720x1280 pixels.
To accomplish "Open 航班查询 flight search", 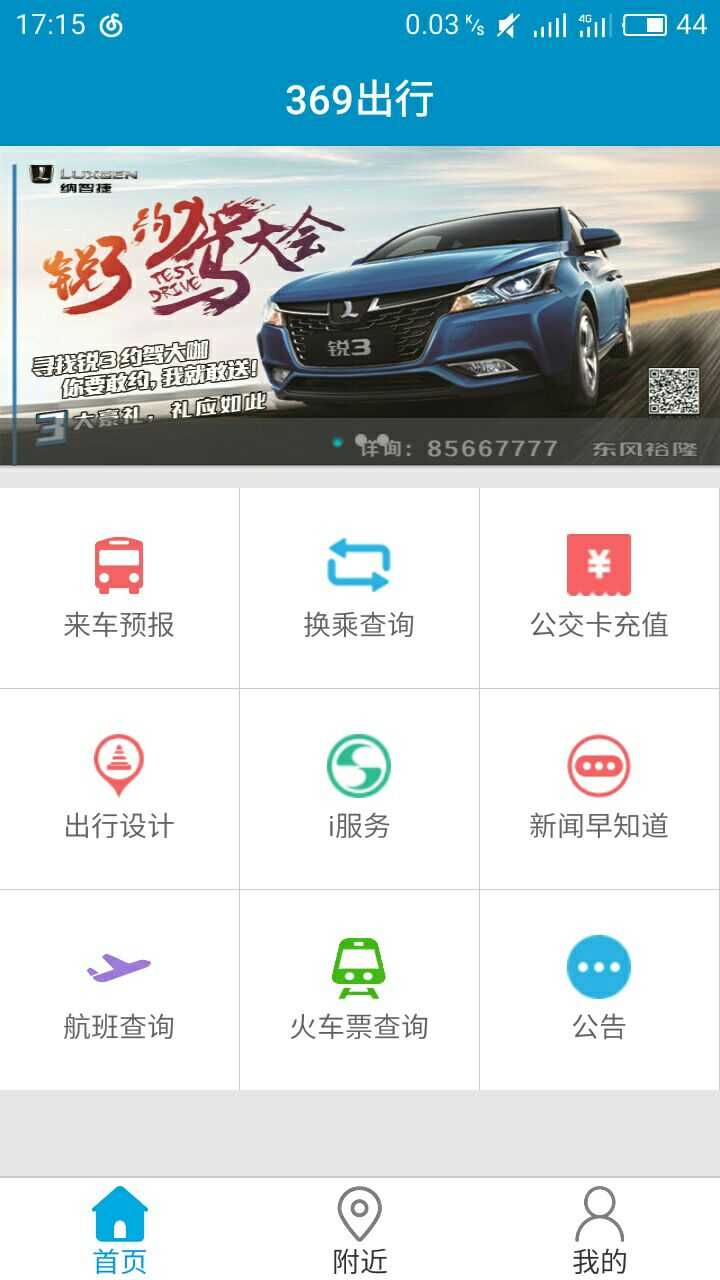I will tap(119, 990).
